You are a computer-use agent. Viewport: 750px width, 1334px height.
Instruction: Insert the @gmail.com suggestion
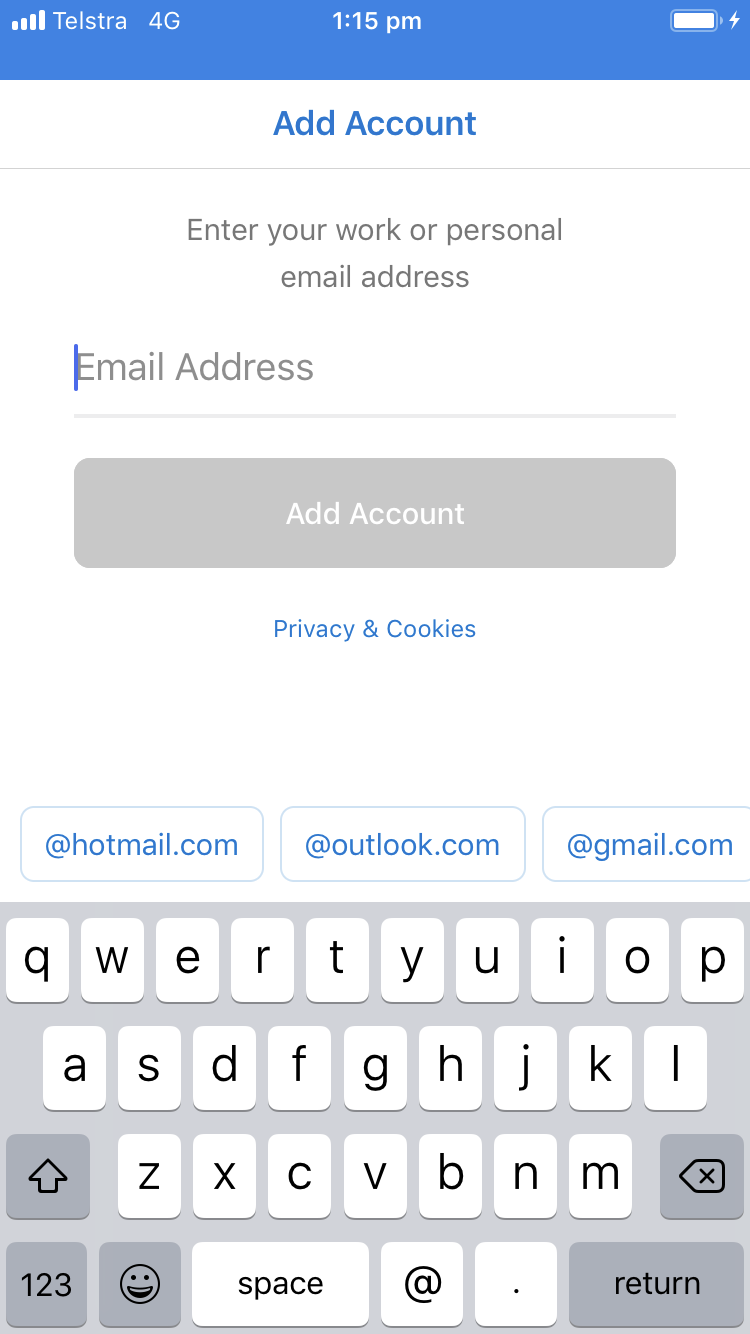pos(648,845)
